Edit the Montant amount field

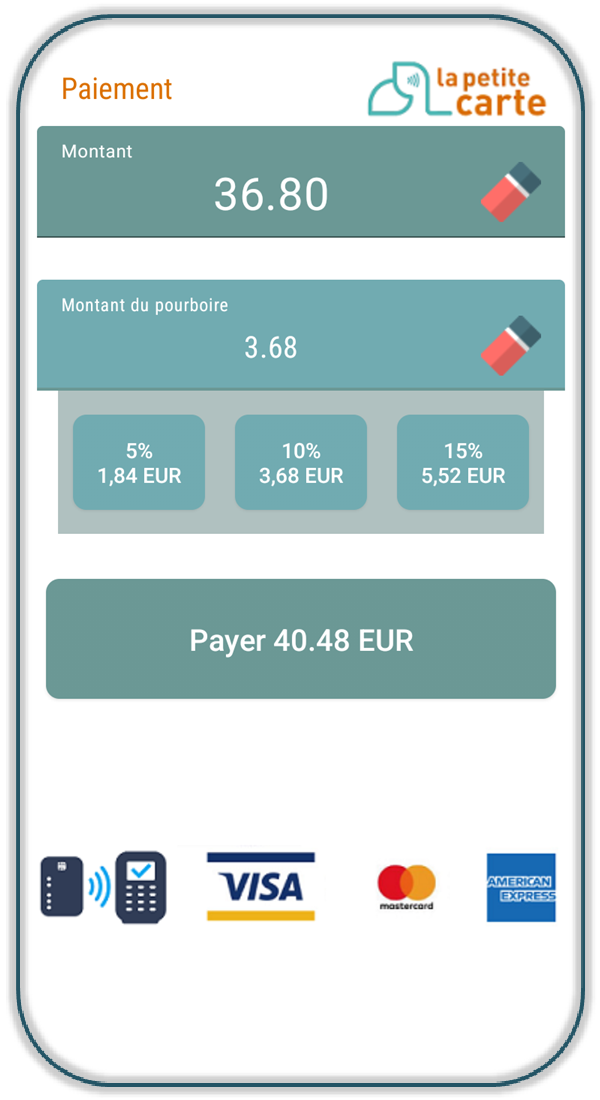tap(271, 194)
